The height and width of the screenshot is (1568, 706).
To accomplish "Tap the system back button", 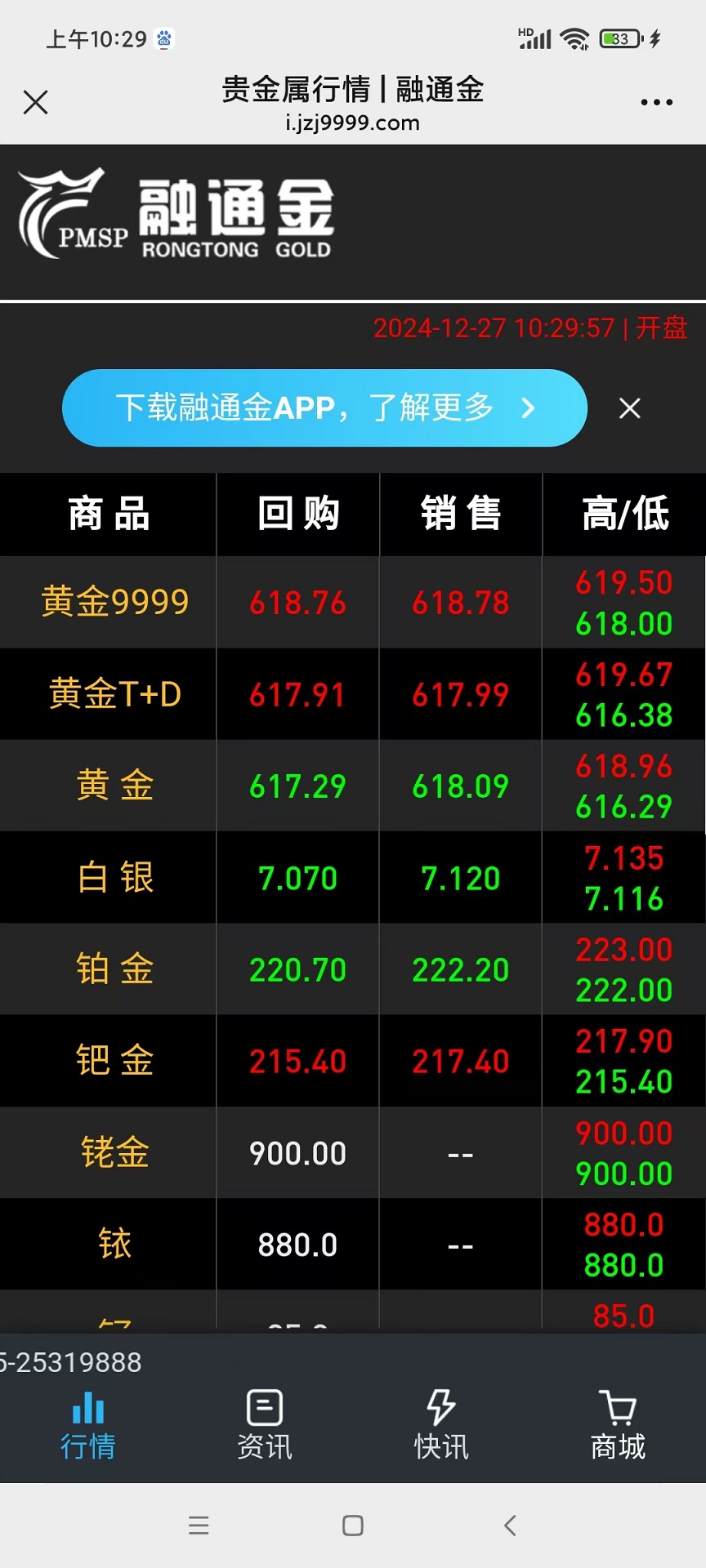I will pyautogui.click(x=511, y=1526).
